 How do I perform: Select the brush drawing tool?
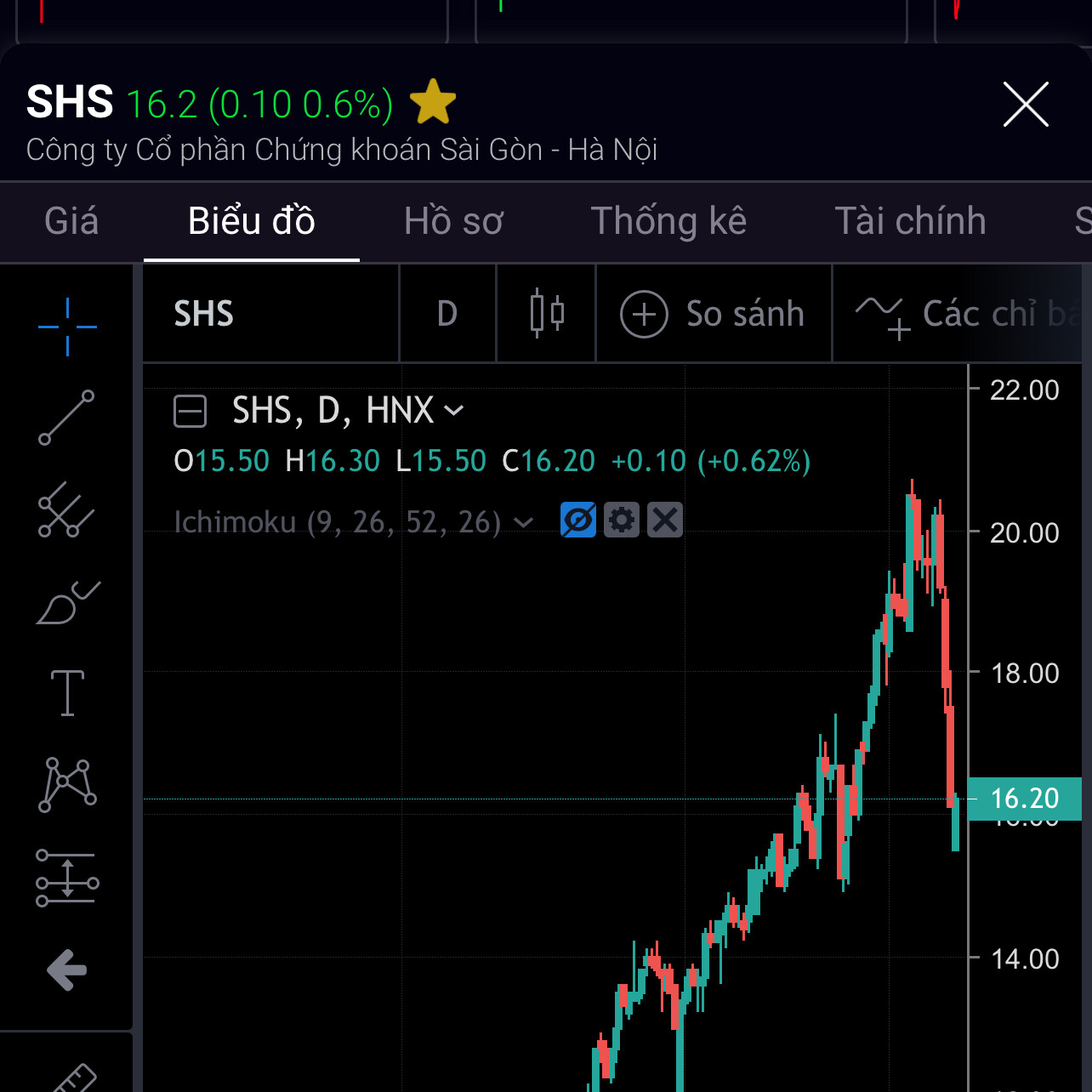(x=67, y=603)
